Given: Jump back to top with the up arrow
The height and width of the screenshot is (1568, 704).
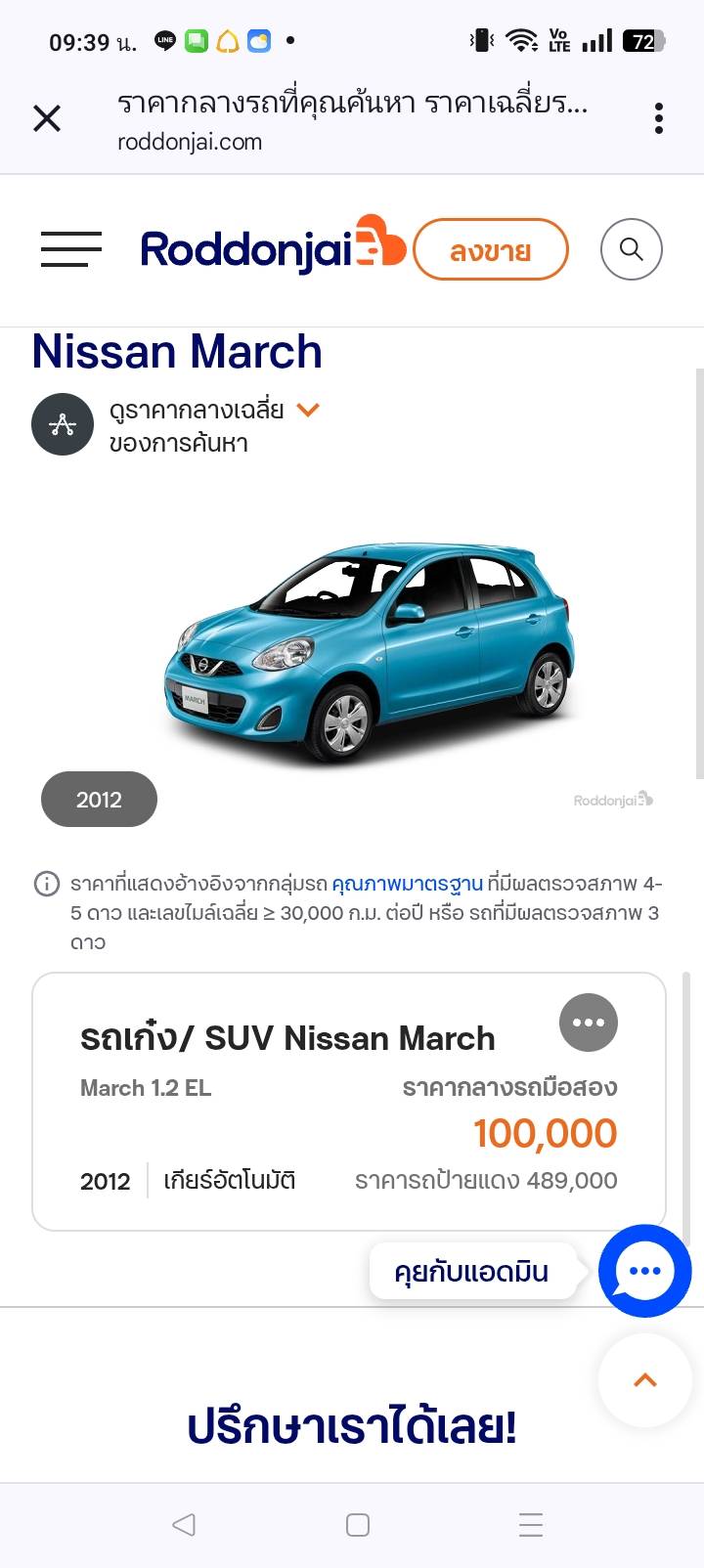Looking at the screenshot, I should click(x=644, y=1380).
